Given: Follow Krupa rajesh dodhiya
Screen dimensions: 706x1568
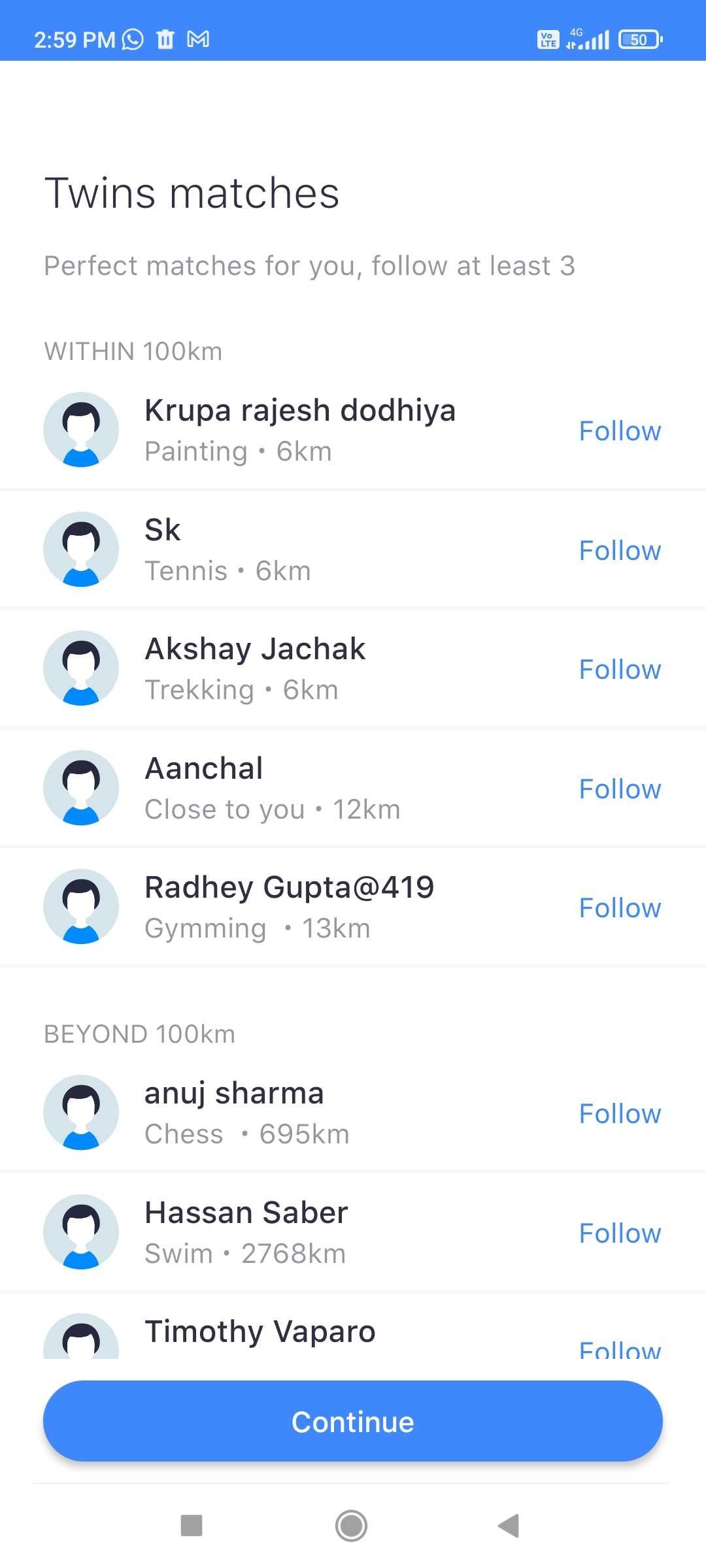Looking at the screenshot, I should [x=620, y=431].
